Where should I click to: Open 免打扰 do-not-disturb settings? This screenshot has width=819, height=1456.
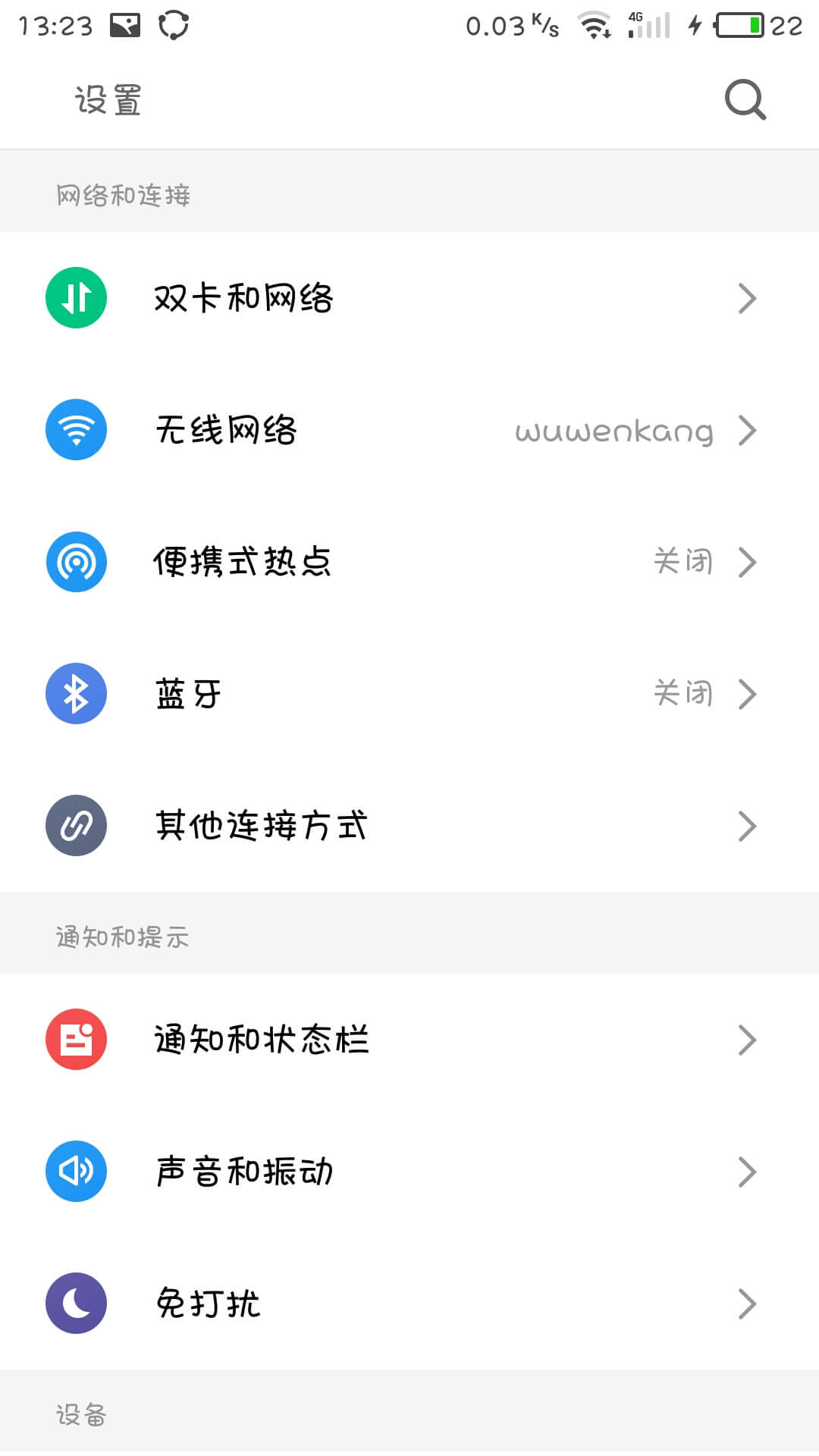pyautogui.click(x=409, y=1304)
